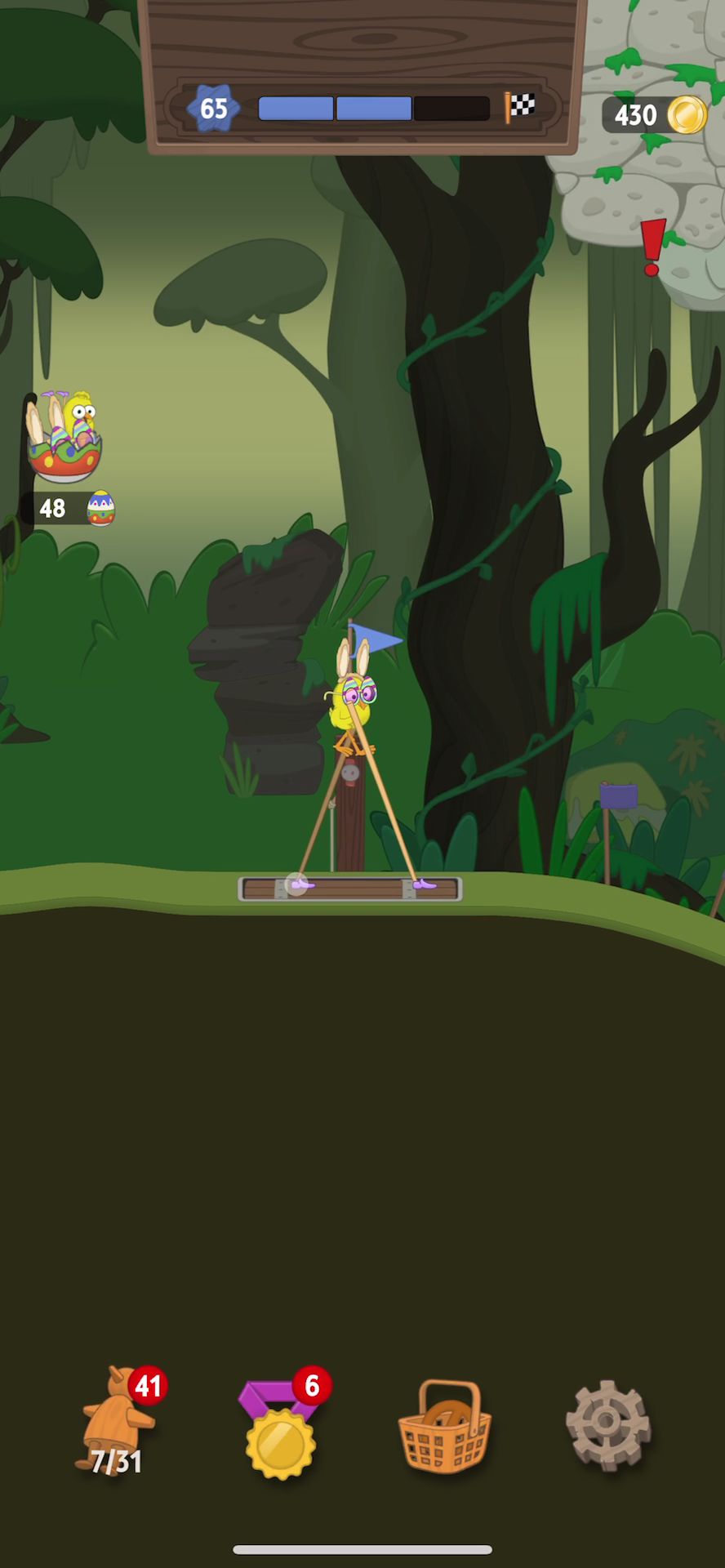Open the settings gear
The height and width of the screenshot is (1568, 725).
(x=608, y=1426)
